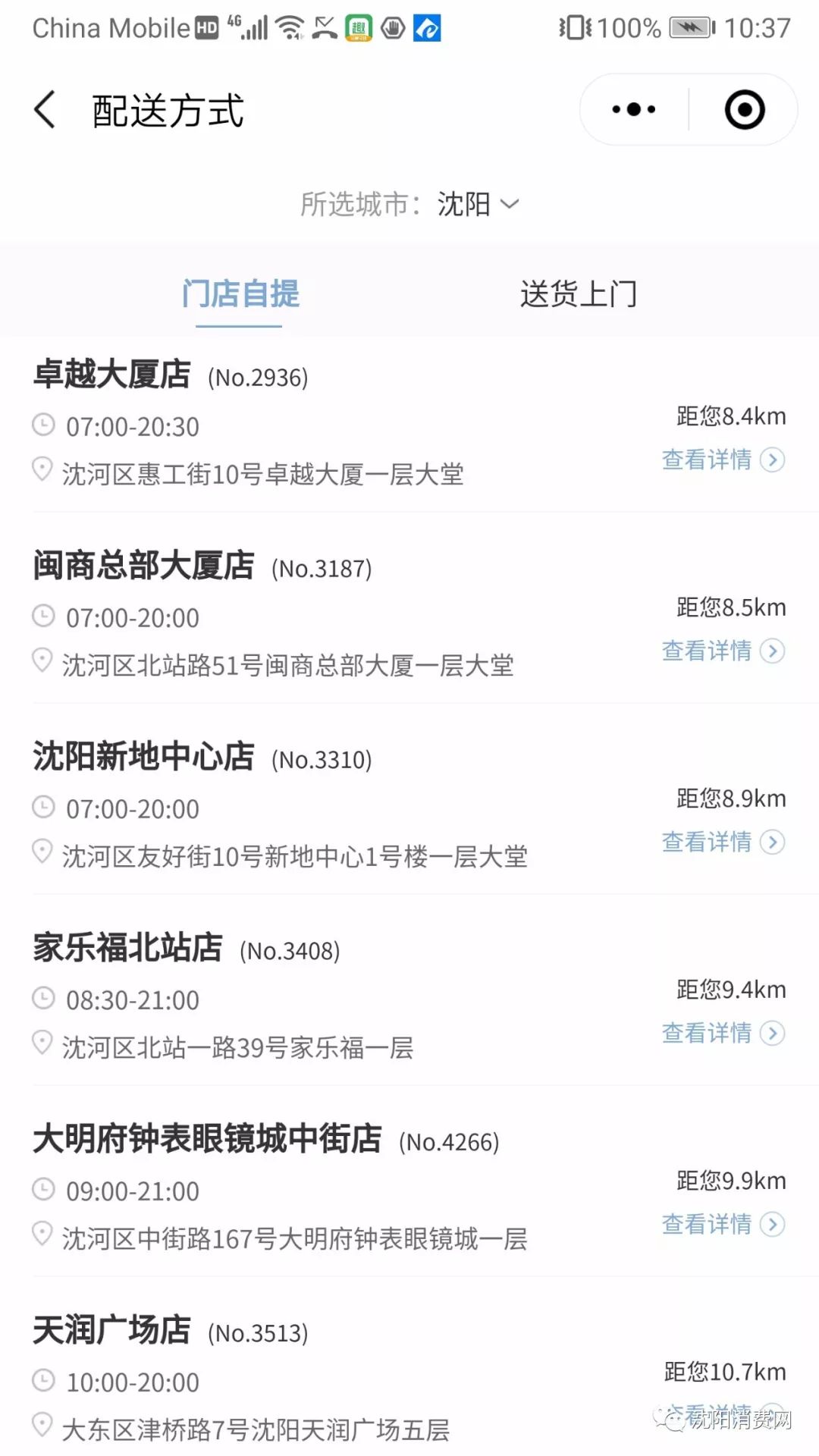Close the mini program via circle icon

[744, 110]
